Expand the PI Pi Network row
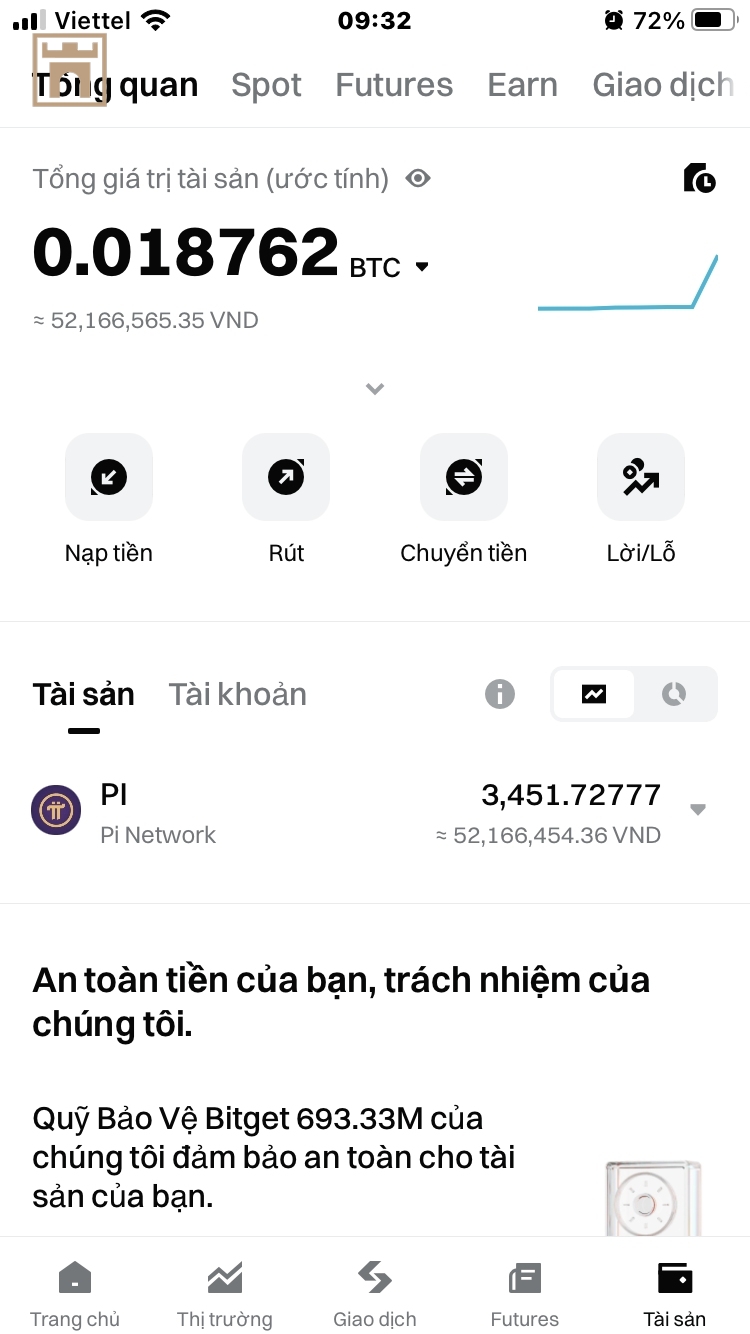 (698, 810)
